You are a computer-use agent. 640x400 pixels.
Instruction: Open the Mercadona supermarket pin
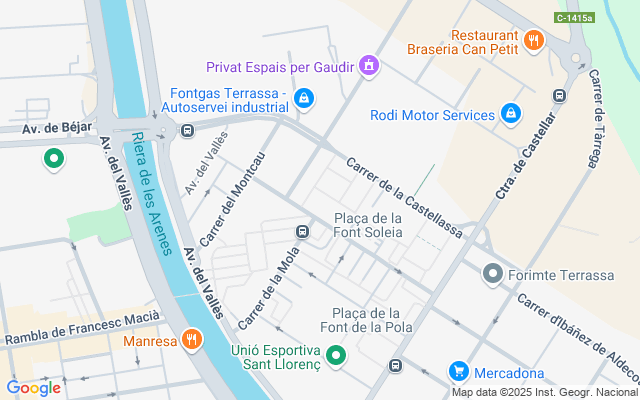coord(459,371)
